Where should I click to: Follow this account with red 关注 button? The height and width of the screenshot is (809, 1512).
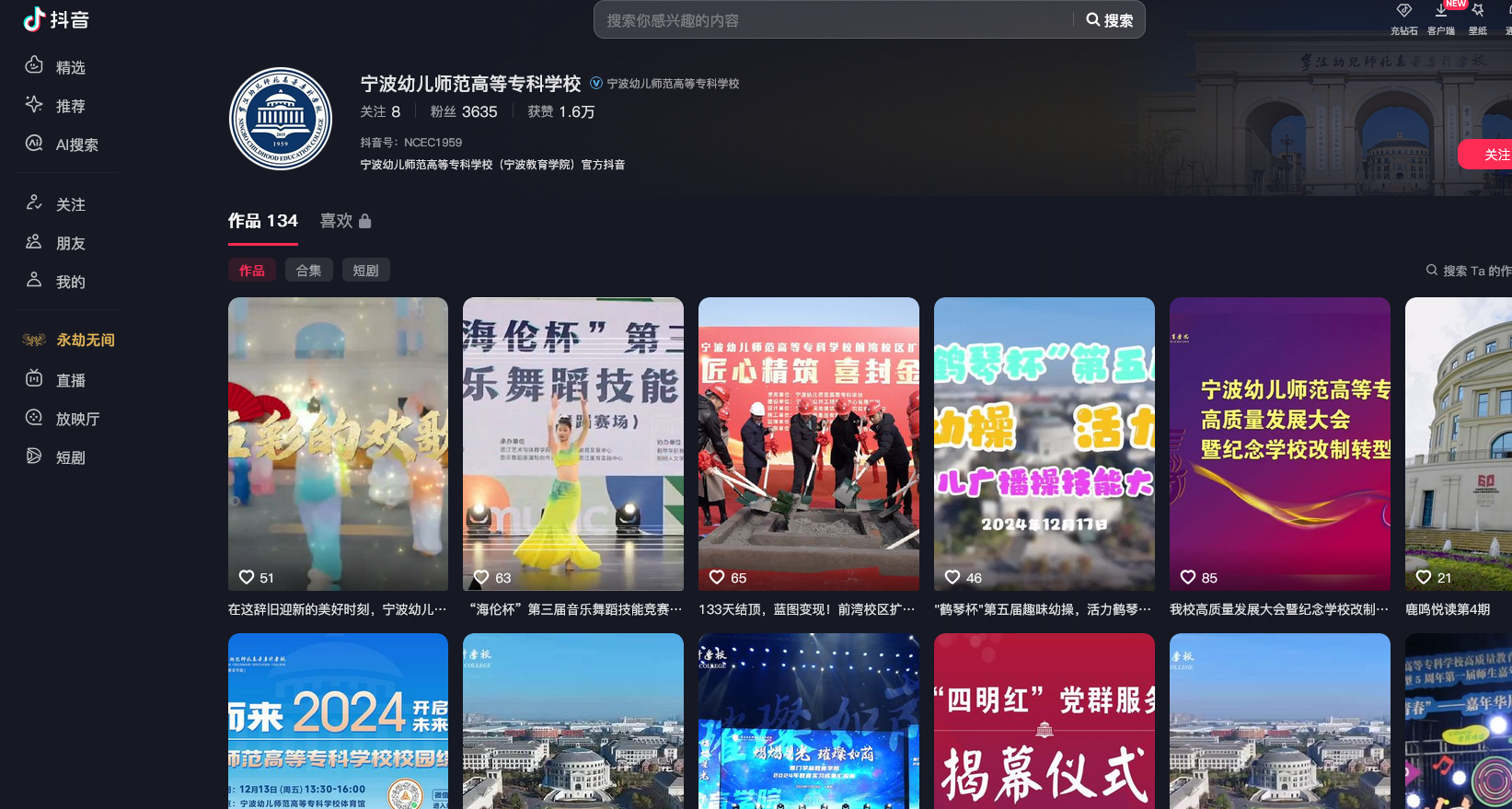(1491, 155)
